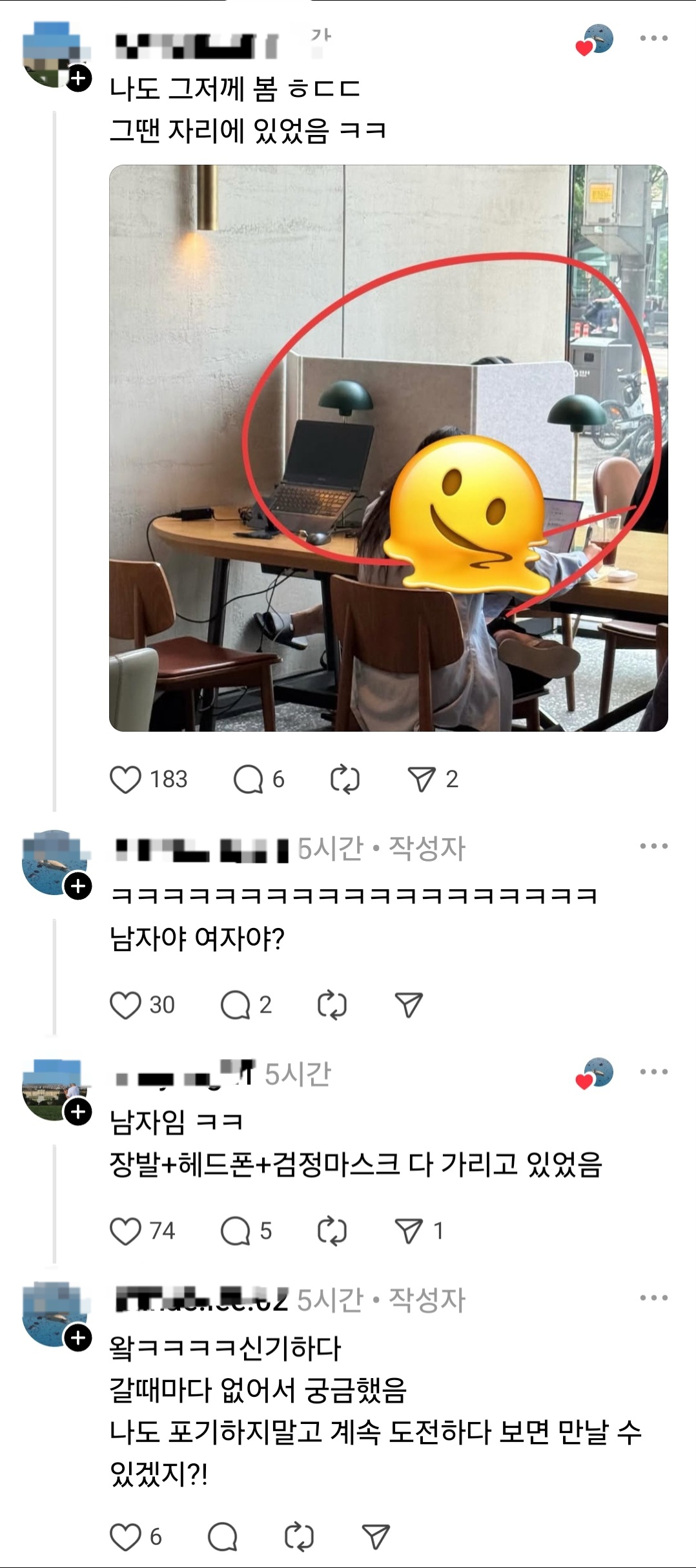
Task: Open the cafe photo in full view
Action: click(388, 448)
